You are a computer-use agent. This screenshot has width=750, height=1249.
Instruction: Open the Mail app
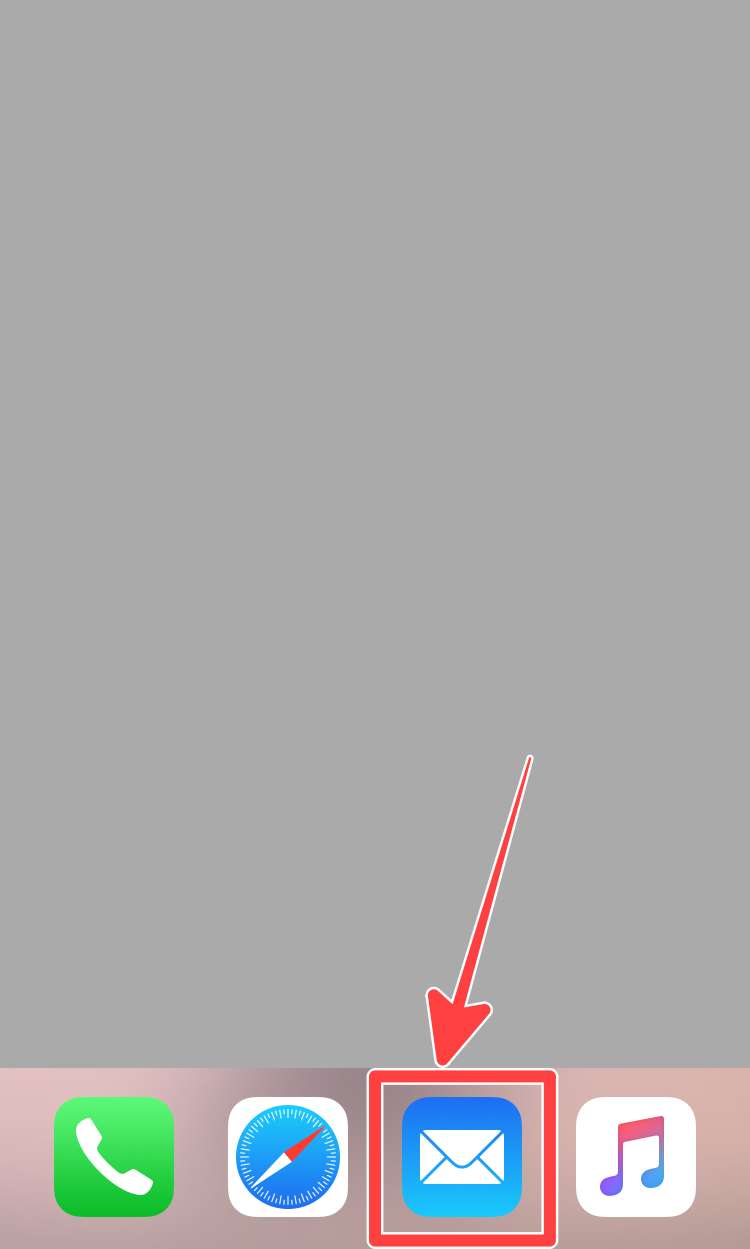[x=462, y=1157]
